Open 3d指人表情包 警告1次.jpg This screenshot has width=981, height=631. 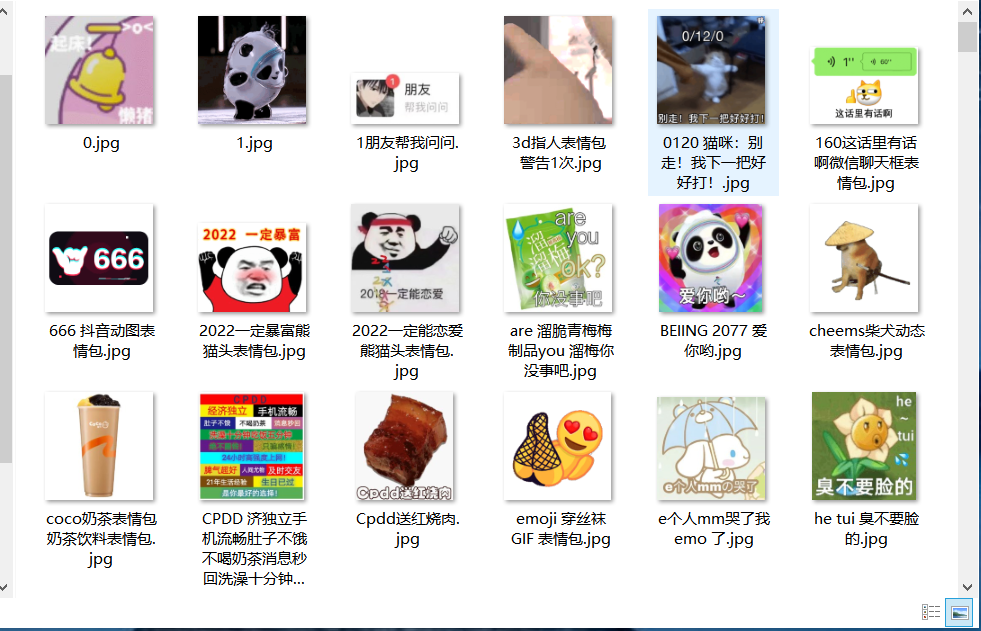558,70
